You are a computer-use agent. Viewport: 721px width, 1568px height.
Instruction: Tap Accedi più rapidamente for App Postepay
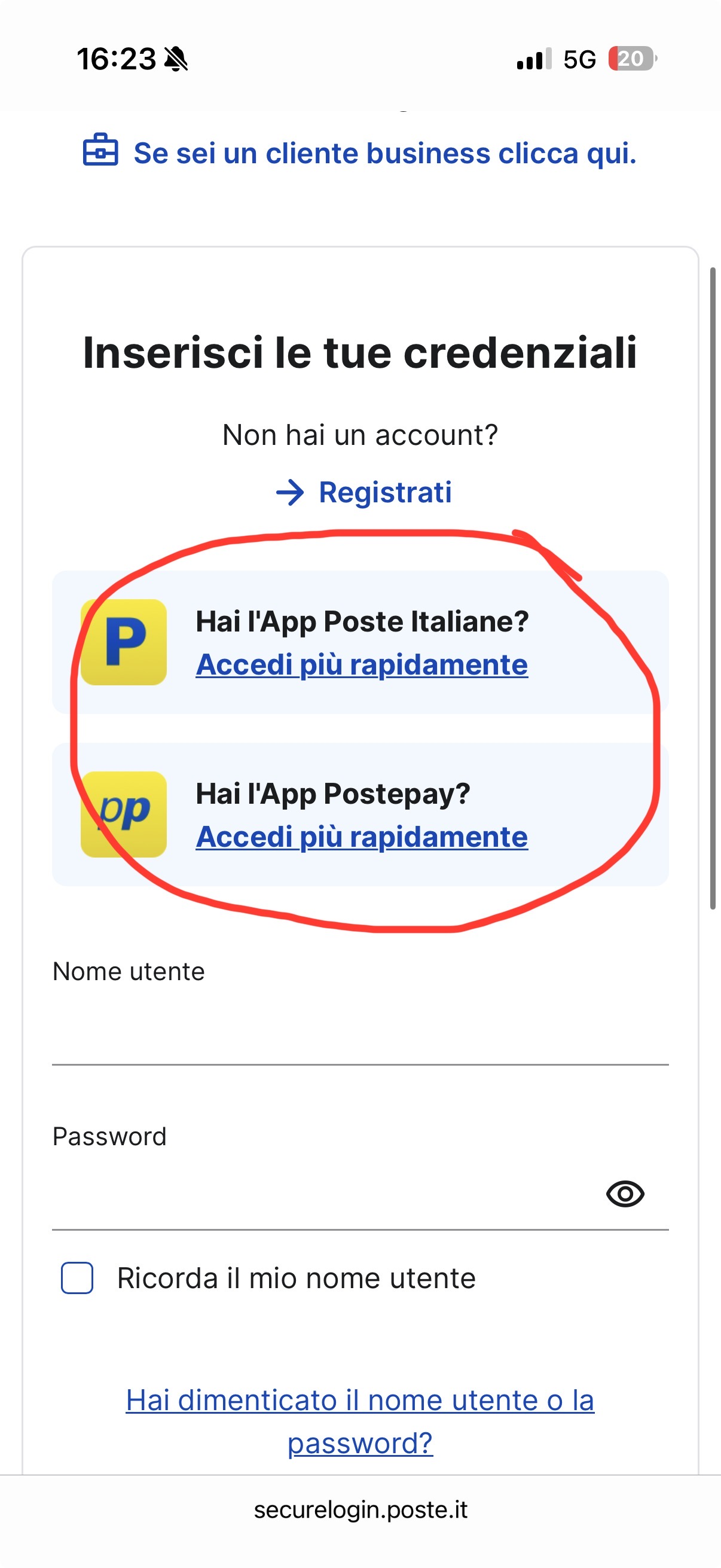tap(362, 837)
